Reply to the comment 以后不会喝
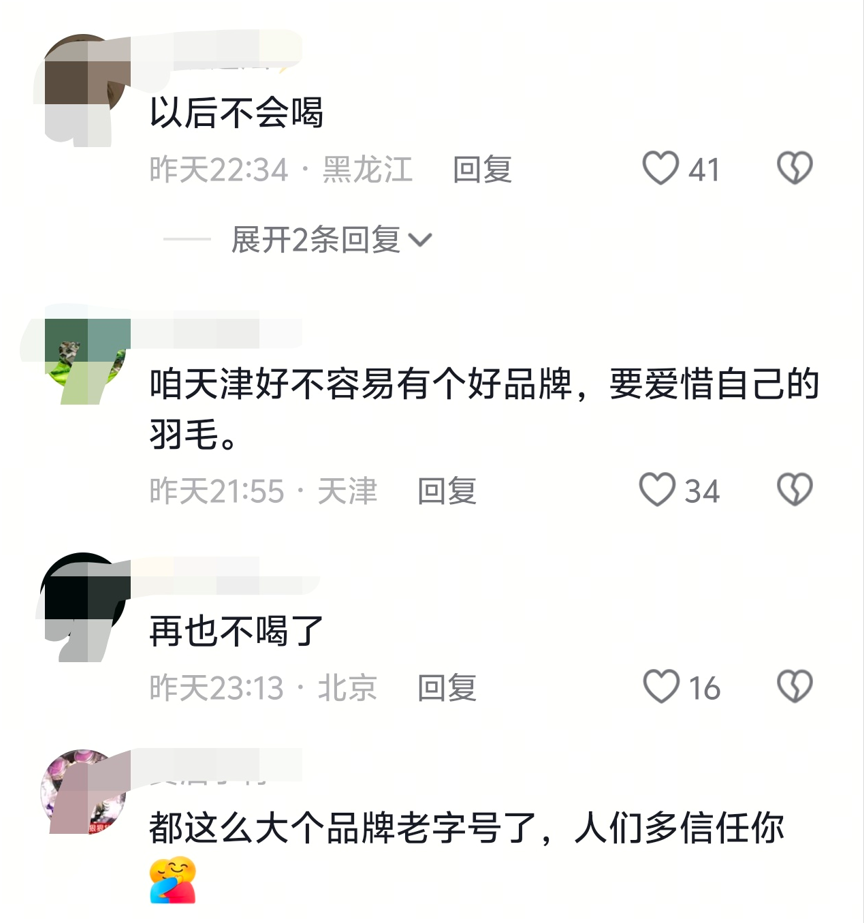Image resolution: width=864 pixels, height=923 pixels. (x=482, y=169)
